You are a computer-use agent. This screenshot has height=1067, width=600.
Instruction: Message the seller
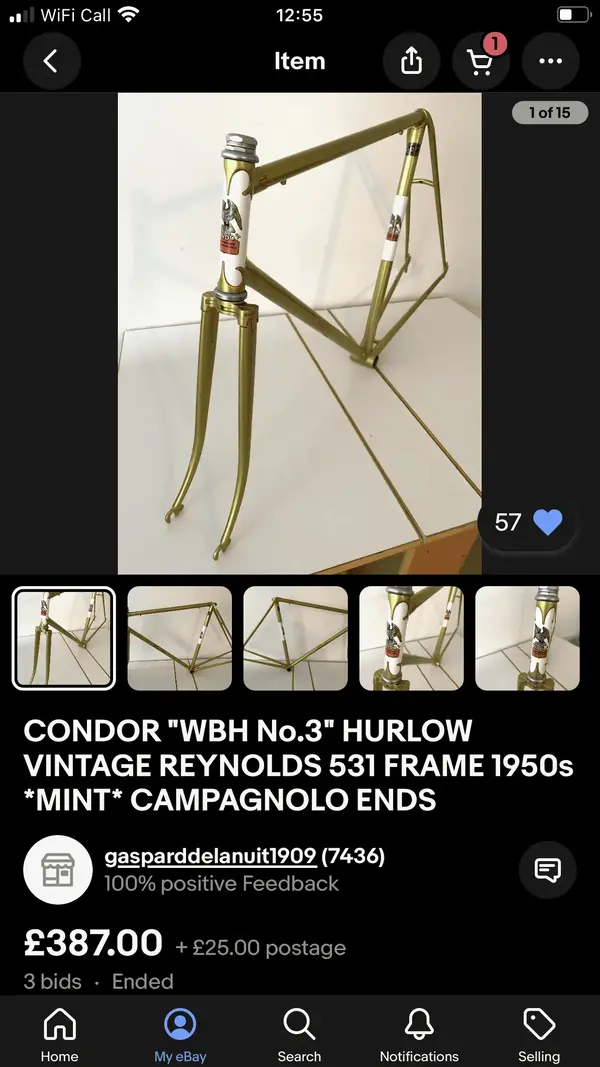pyautogui.click(x=548, y=870)
